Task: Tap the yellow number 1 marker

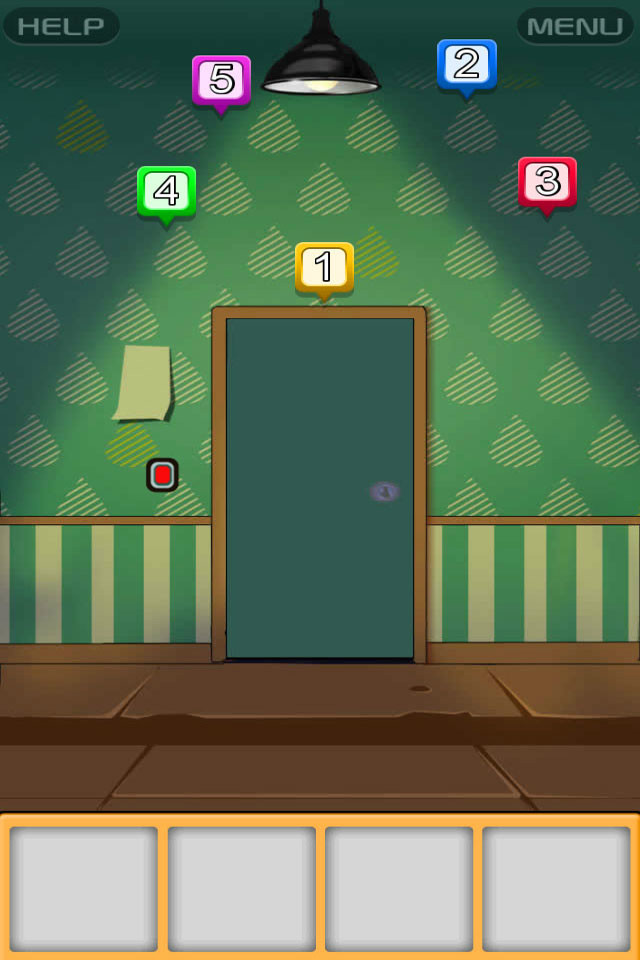Action: click(324, 267)
